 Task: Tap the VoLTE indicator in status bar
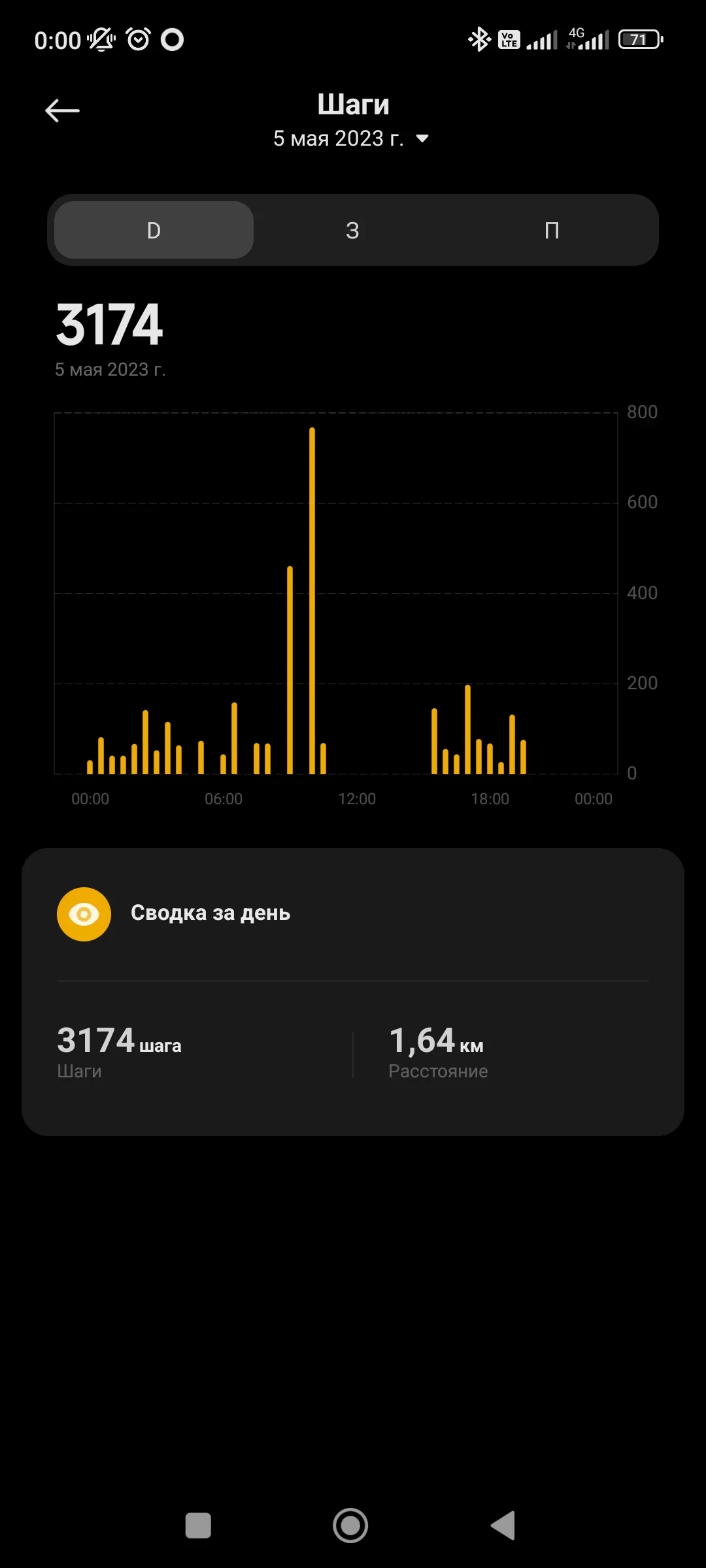[x=509, y=39]
